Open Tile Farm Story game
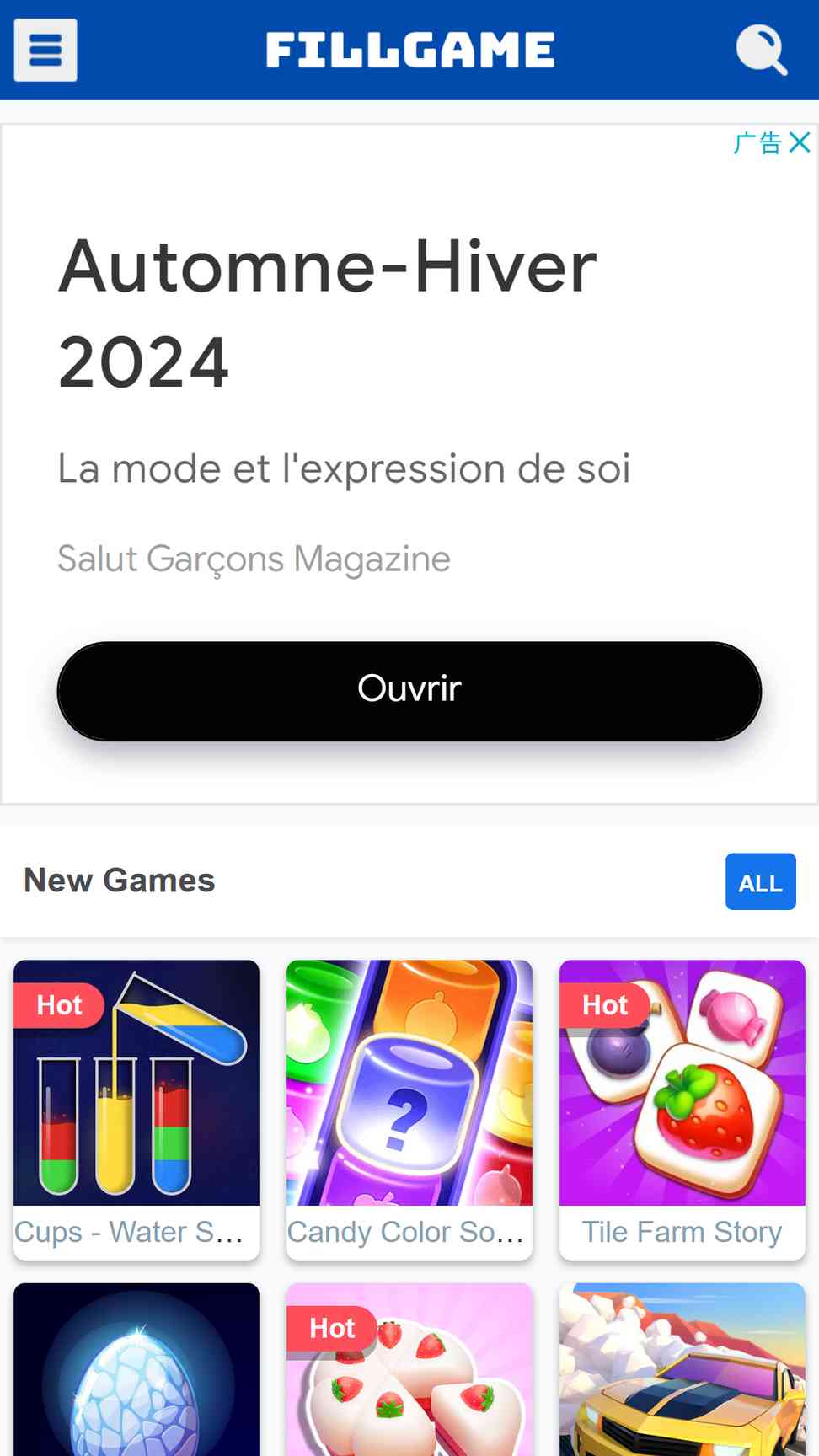 682,1109
